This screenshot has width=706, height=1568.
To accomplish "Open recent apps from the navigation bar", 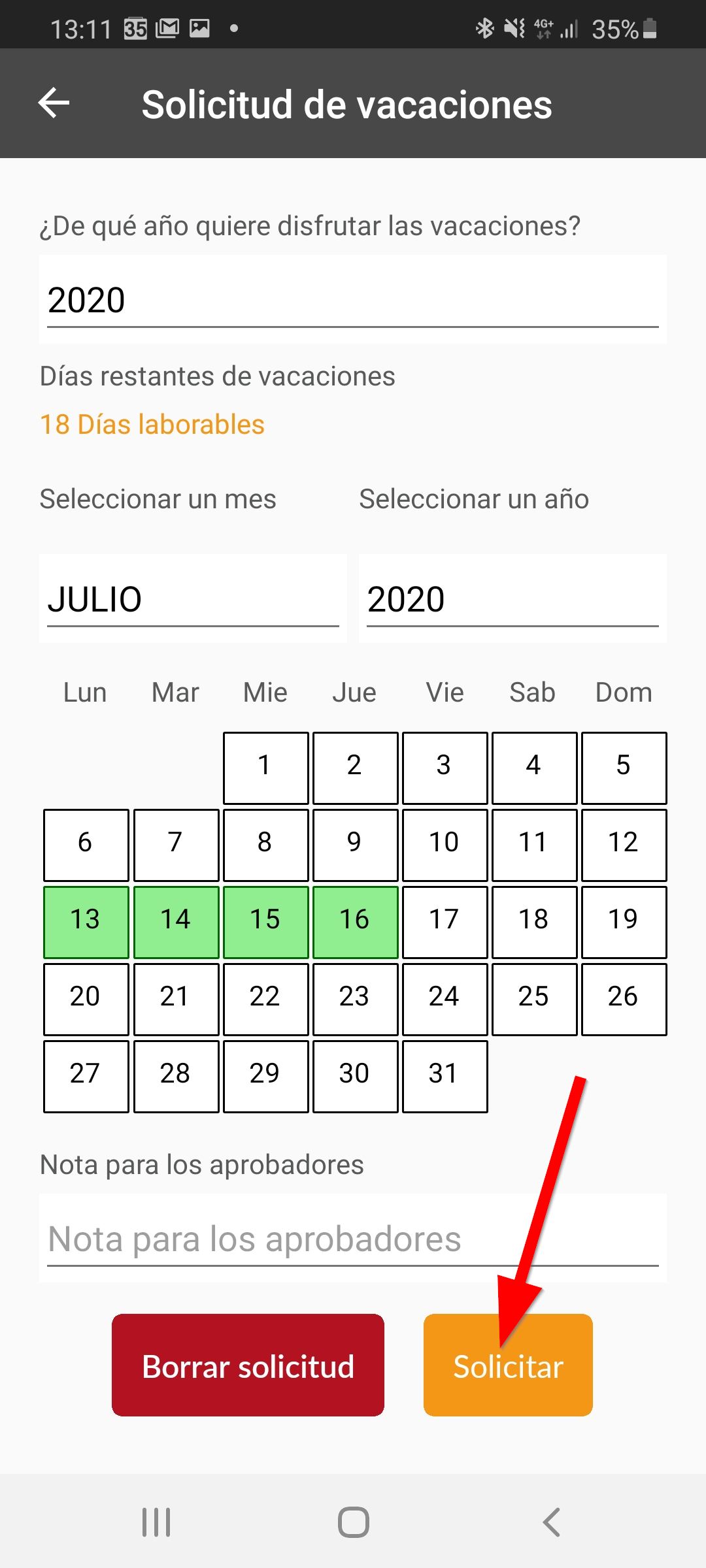I will click(156, 1522).
